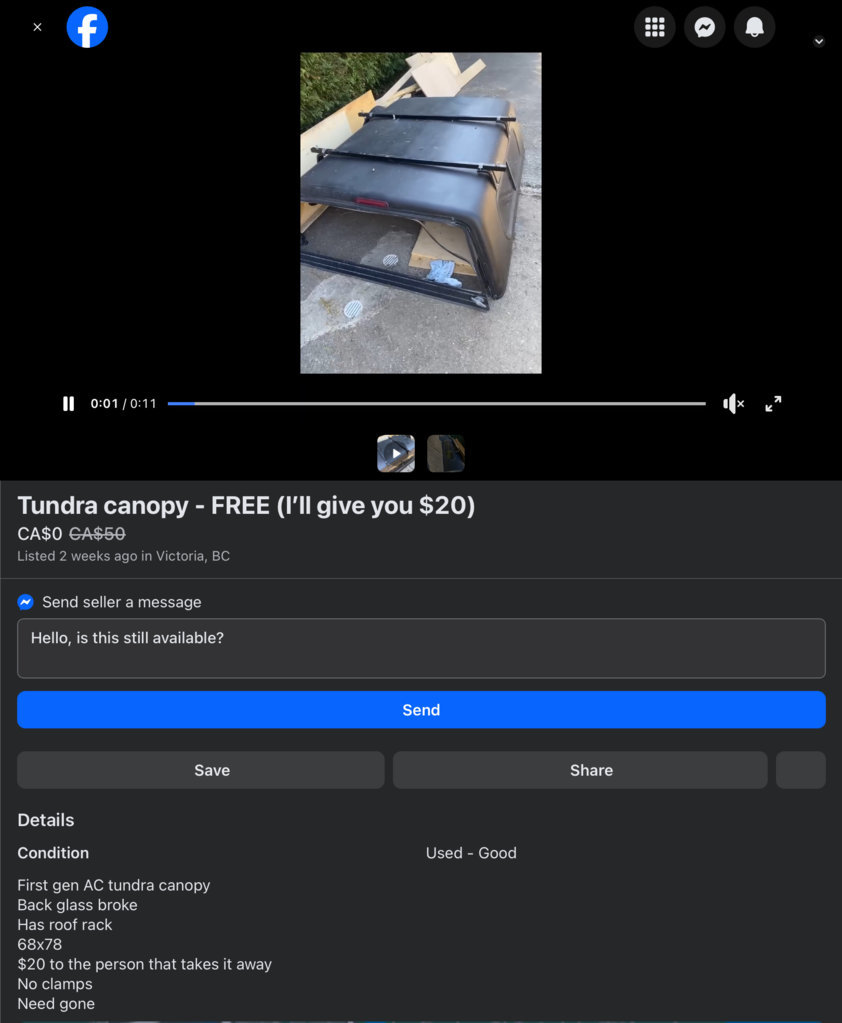Seek along the video progress bar
The width and height of the screenshot is (842, 1023).
[x=436, y=404]
